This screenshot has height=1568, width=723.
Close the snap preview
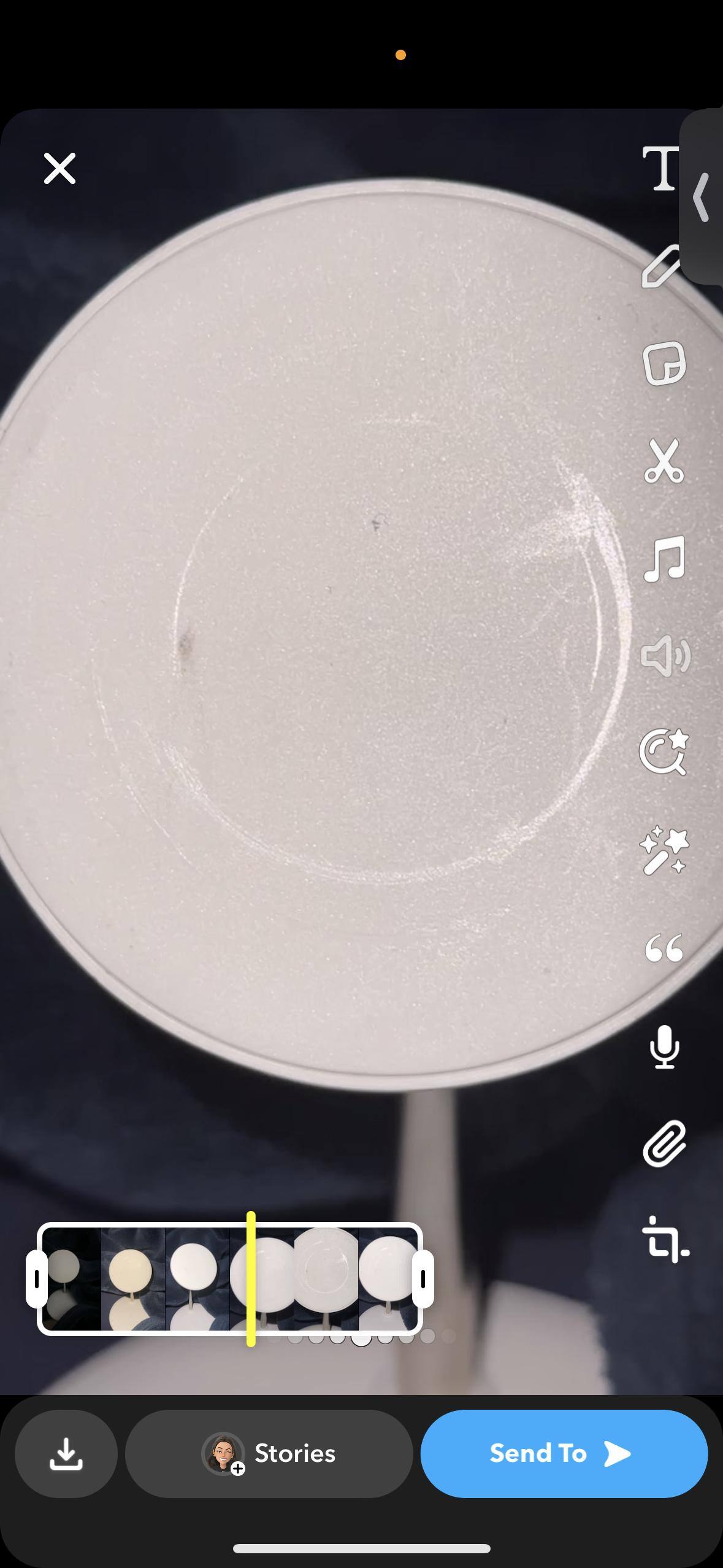59,169
